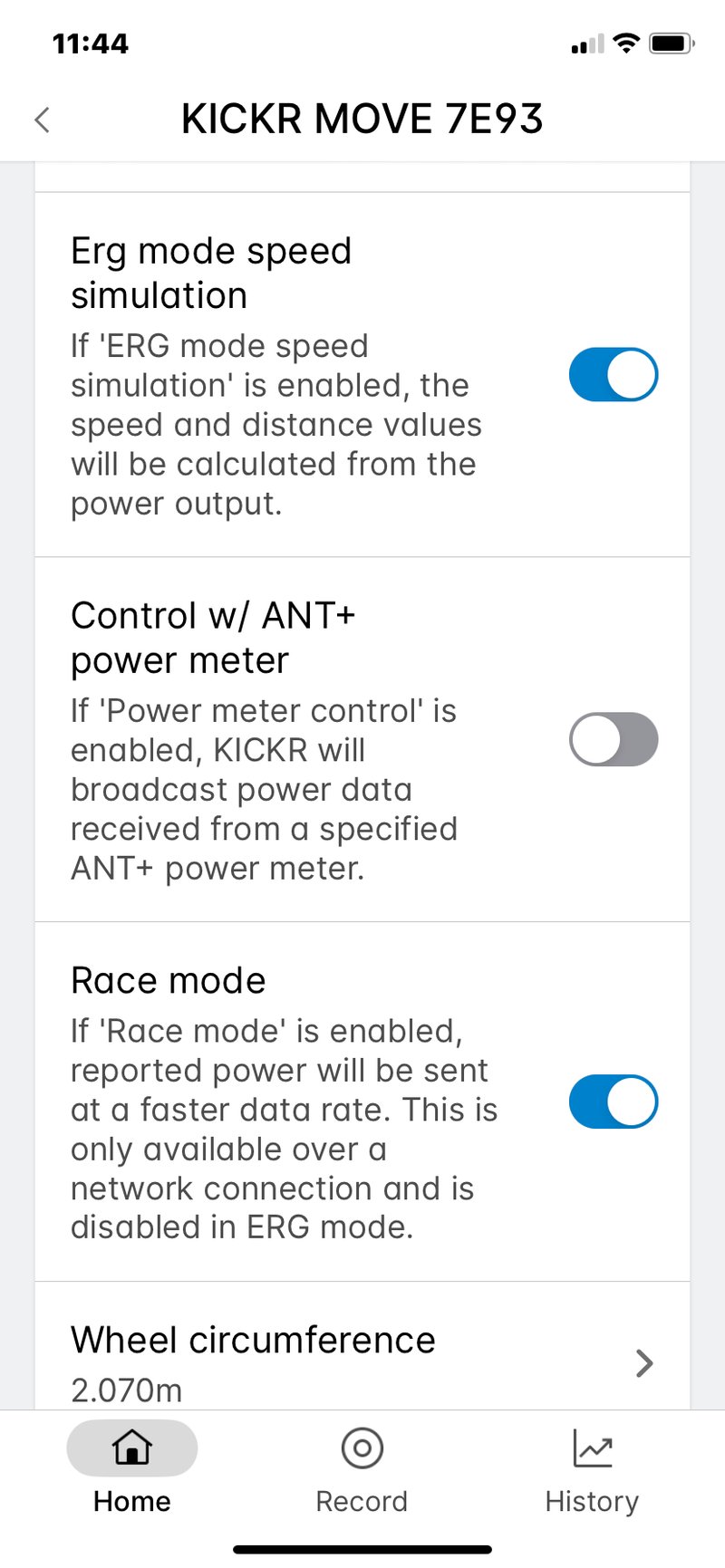Switch to the Record tab
This screenshot has width=725, height=1568.
click(362, 1469)
